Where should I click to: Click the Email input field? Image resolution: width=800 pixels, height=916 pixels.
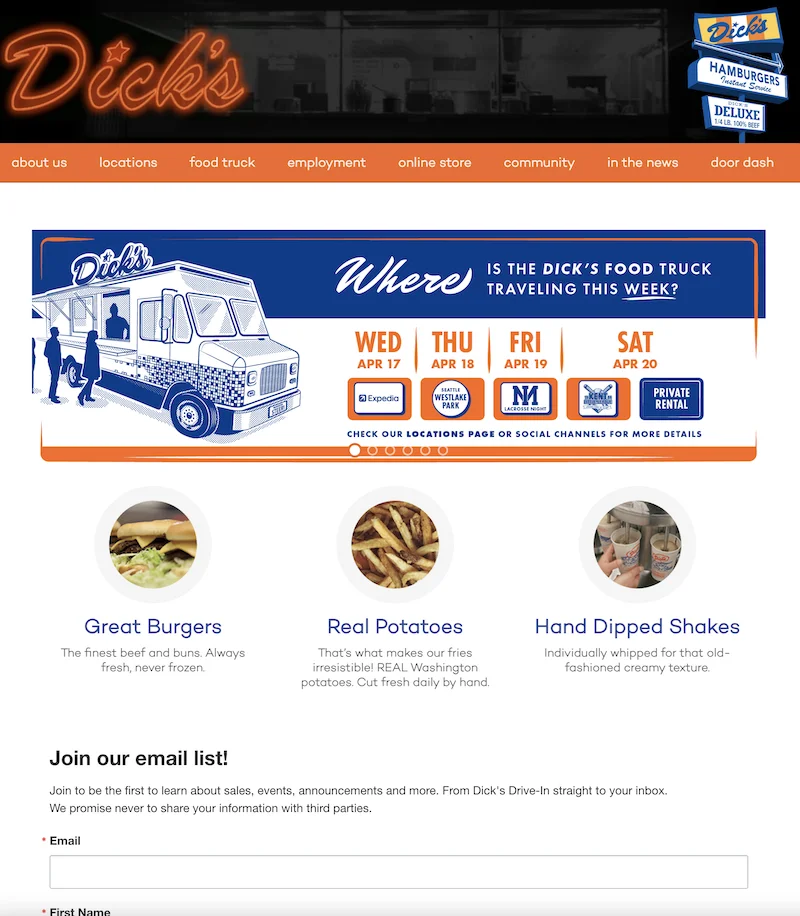(x=398, y=871)
